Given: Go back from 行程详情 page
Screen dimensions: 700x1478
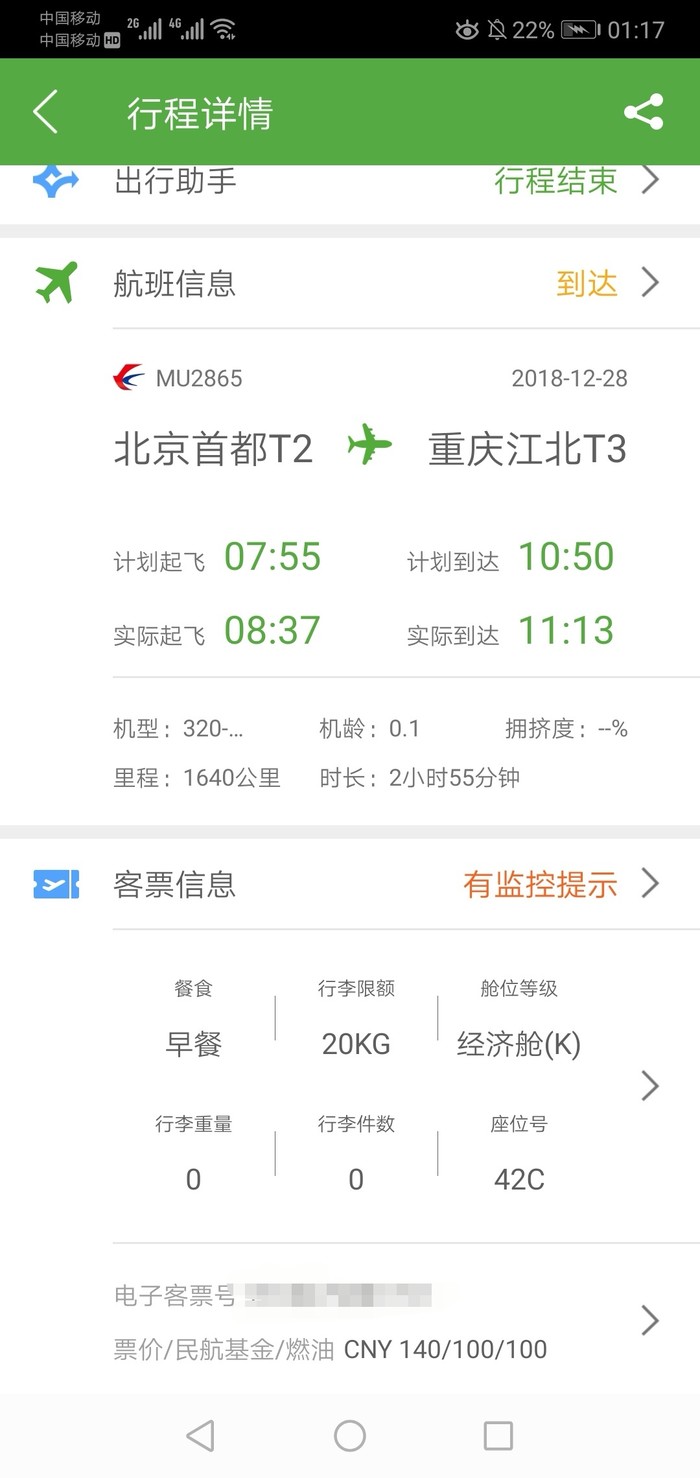Looking at the screenshot, I should point(46,112).
